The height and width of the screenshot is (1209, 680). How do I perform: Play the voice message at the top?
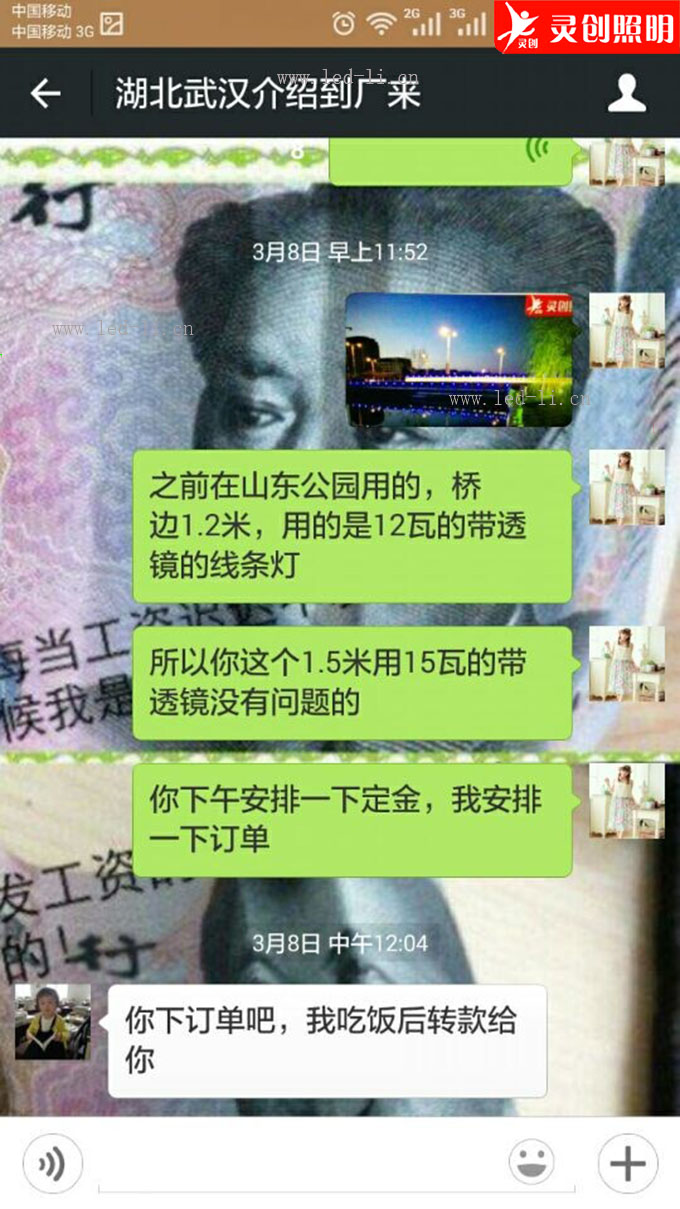[x=450, y=160]
